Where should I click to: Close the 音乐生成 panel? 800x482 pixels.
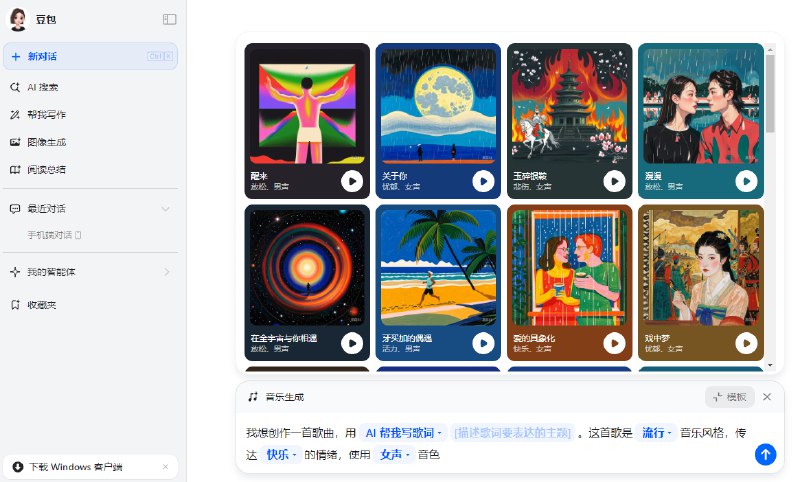(x=767, y=397)
